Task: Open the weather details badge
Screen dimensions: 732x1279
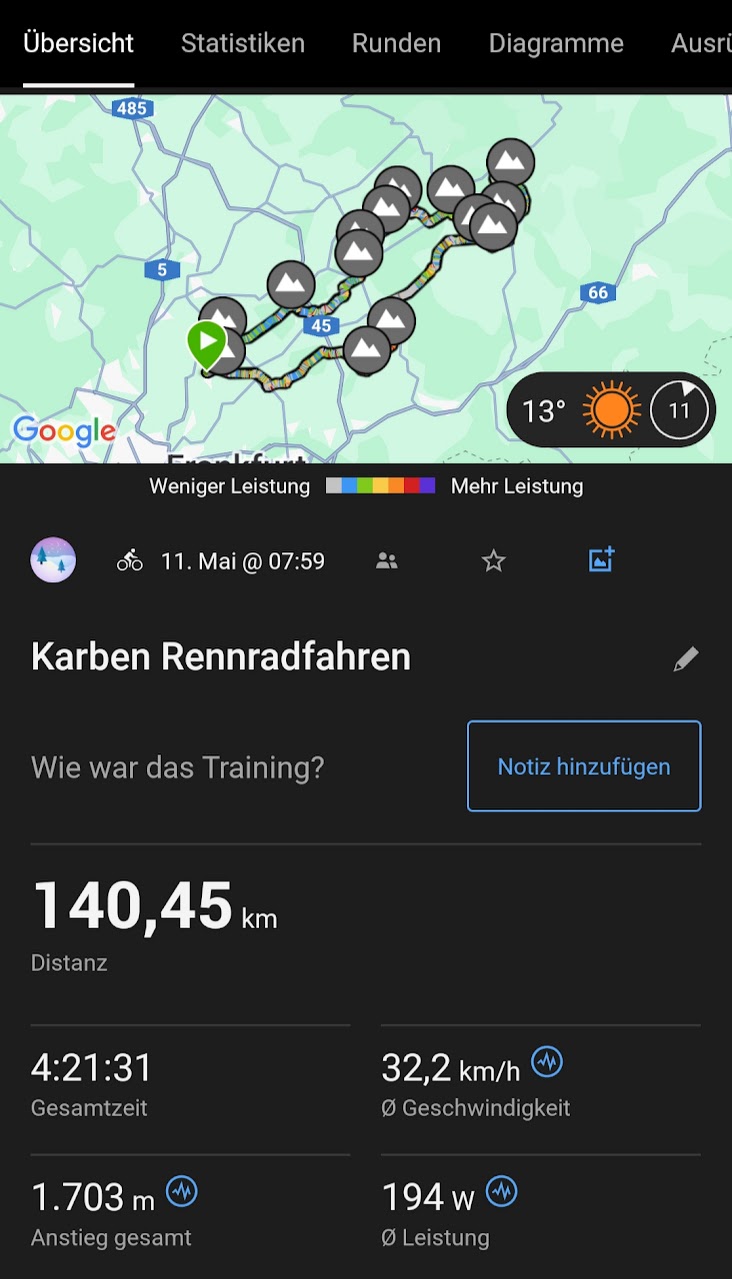Action: click(611, 410)
